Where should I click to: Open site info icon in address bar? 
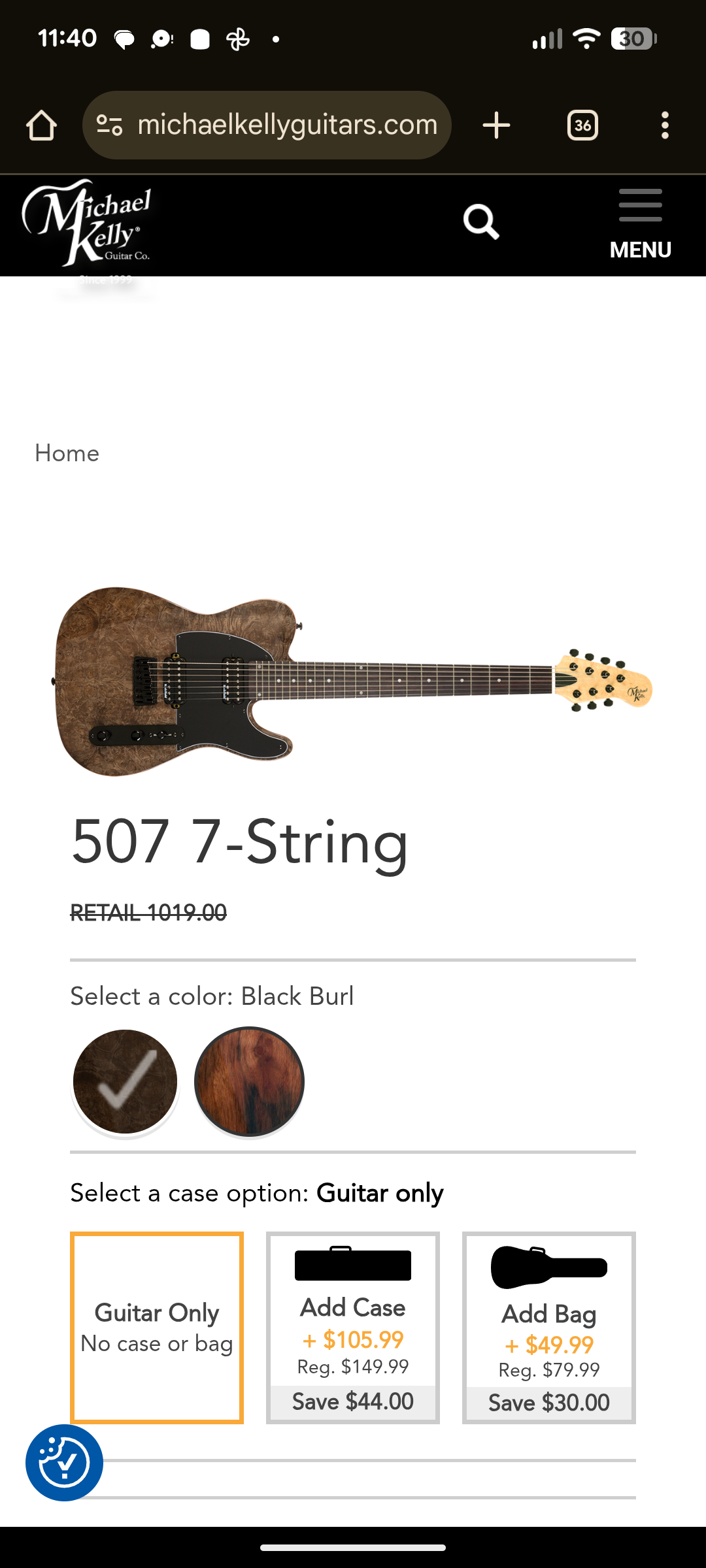[109, 125]
